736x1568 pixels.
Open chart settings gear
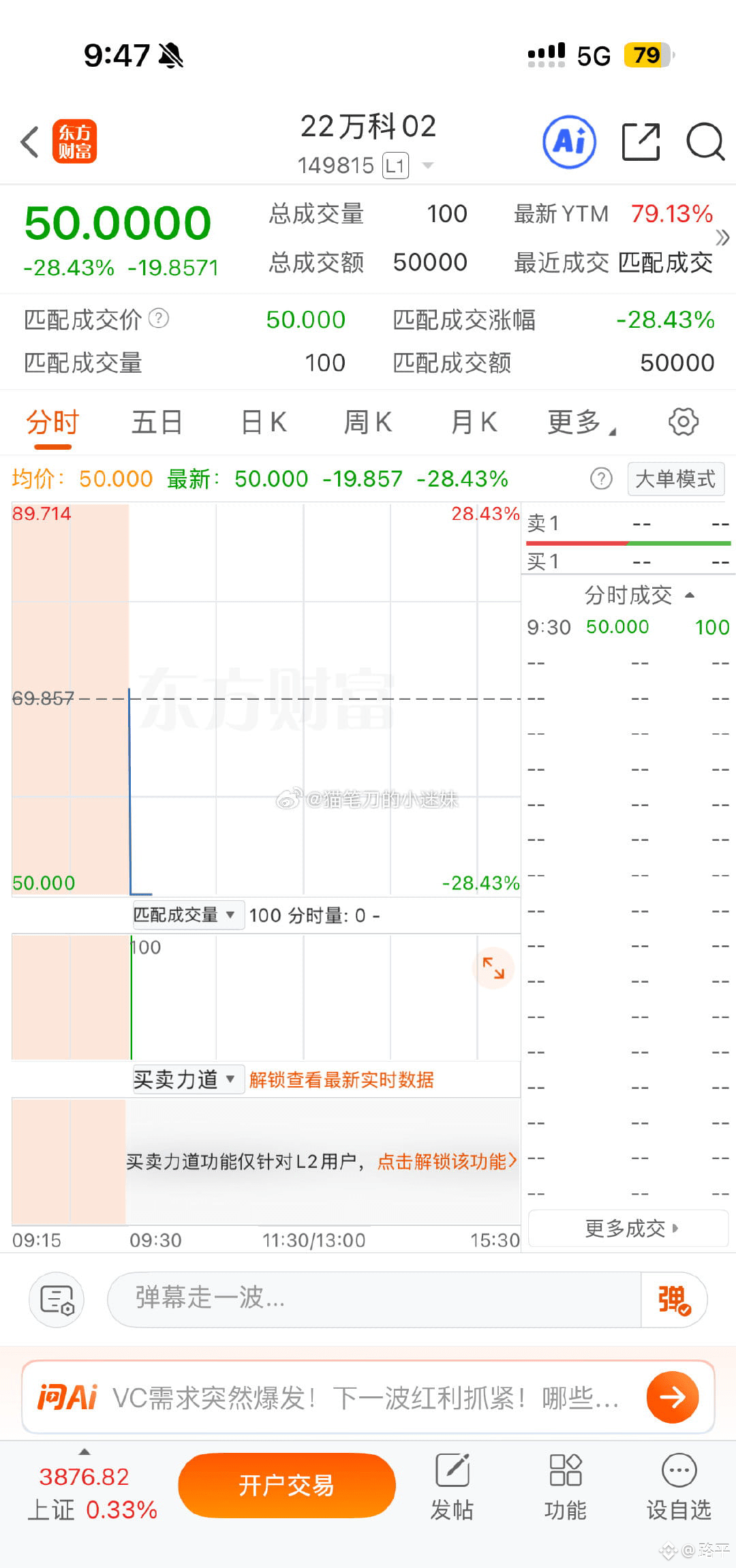683,422
